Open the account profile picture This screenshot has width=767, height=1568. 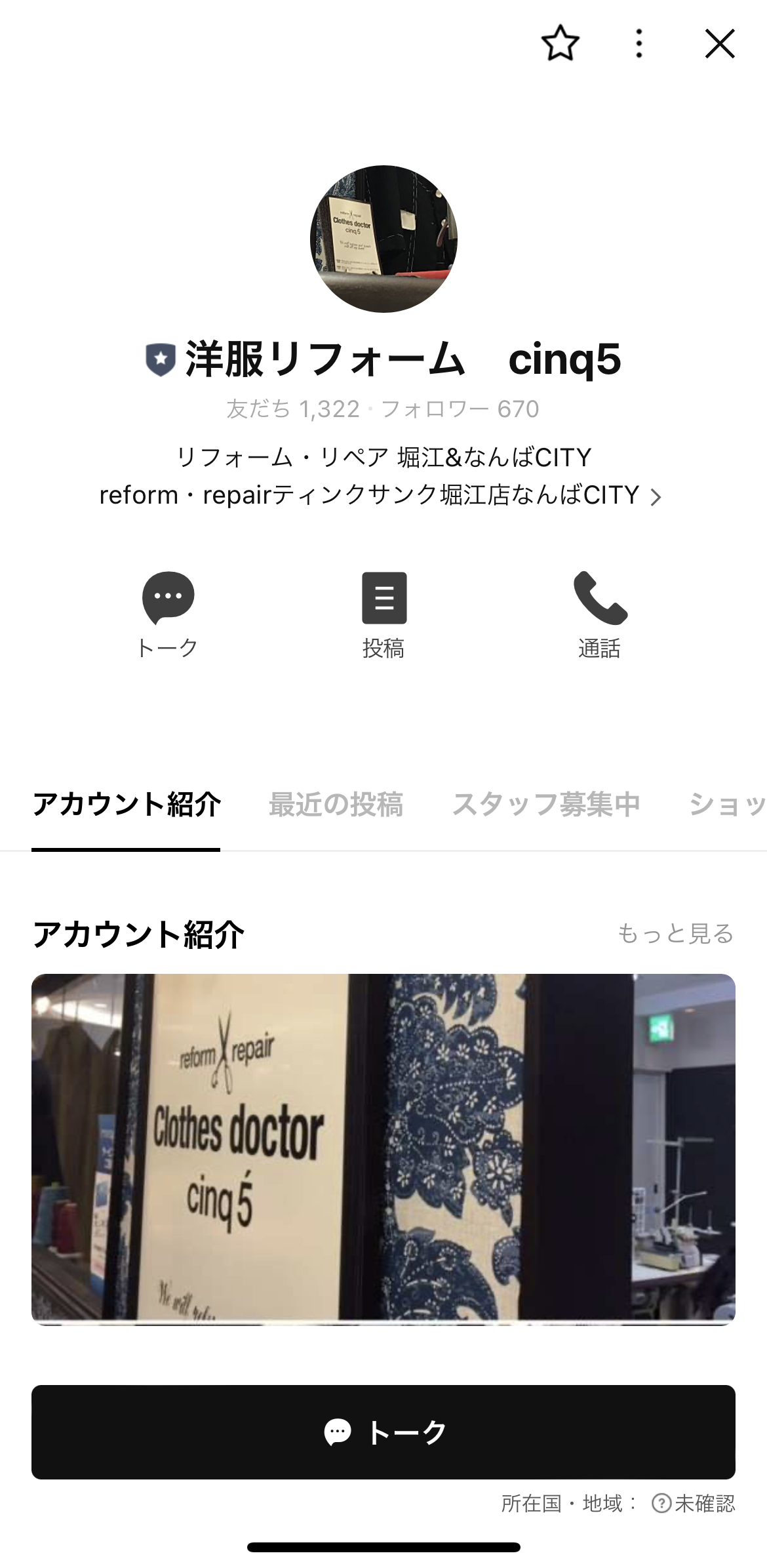383,240
